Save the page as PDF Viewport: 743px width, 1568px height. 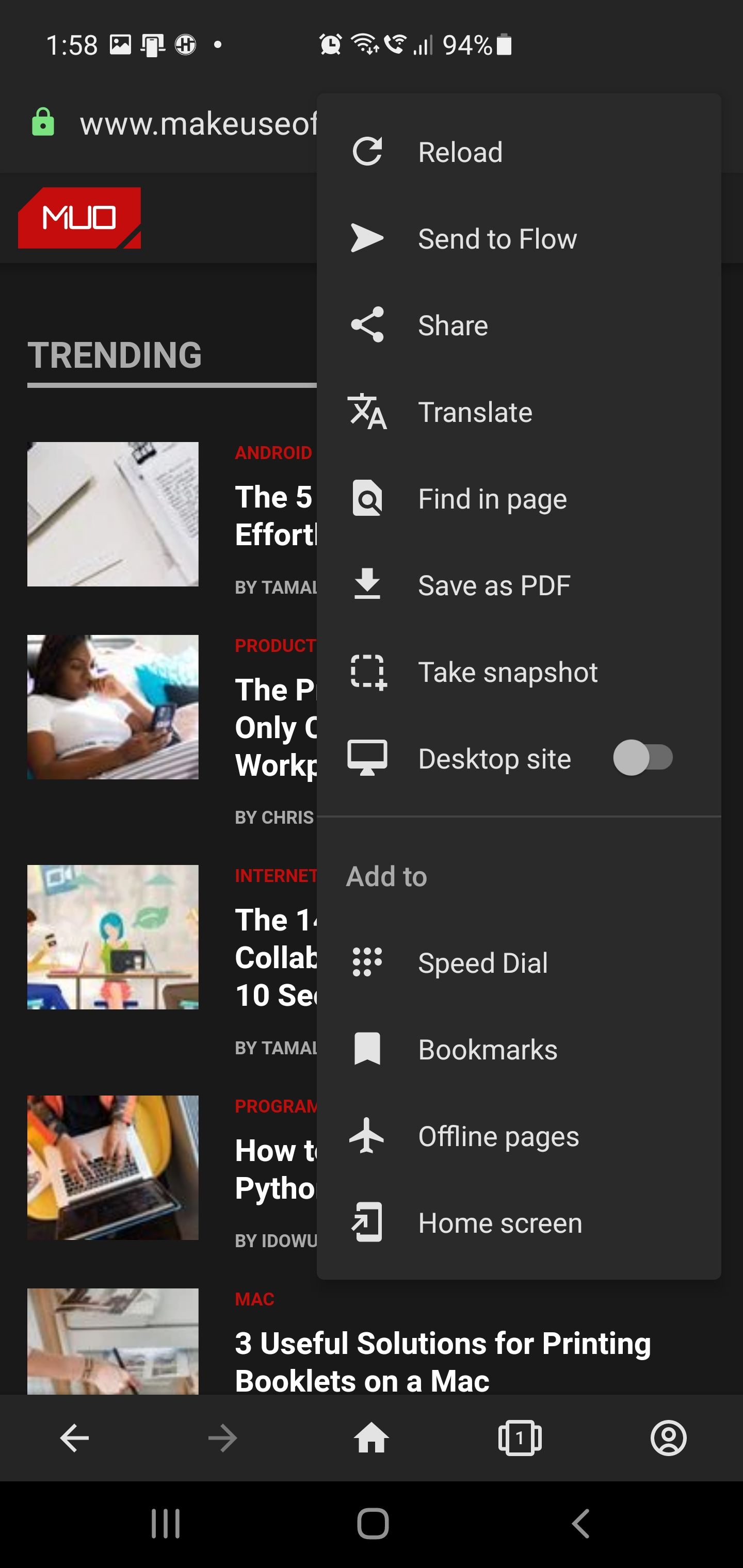[x=493, y=585]
